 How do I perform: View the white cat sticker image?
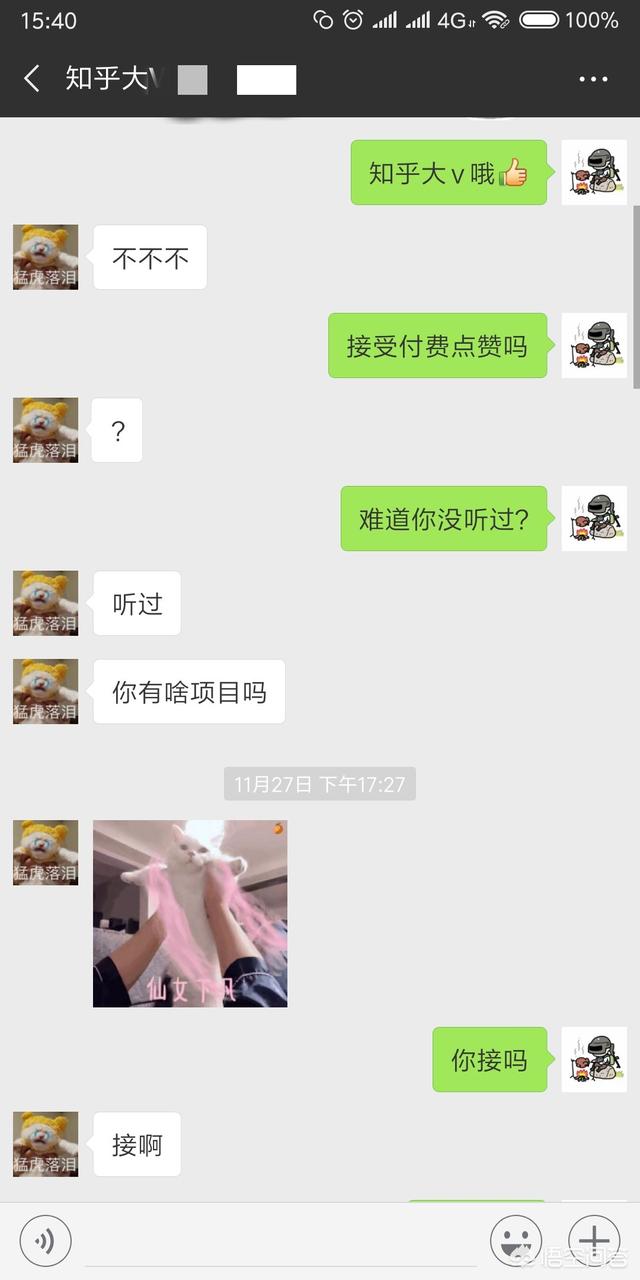click(190, 913)
